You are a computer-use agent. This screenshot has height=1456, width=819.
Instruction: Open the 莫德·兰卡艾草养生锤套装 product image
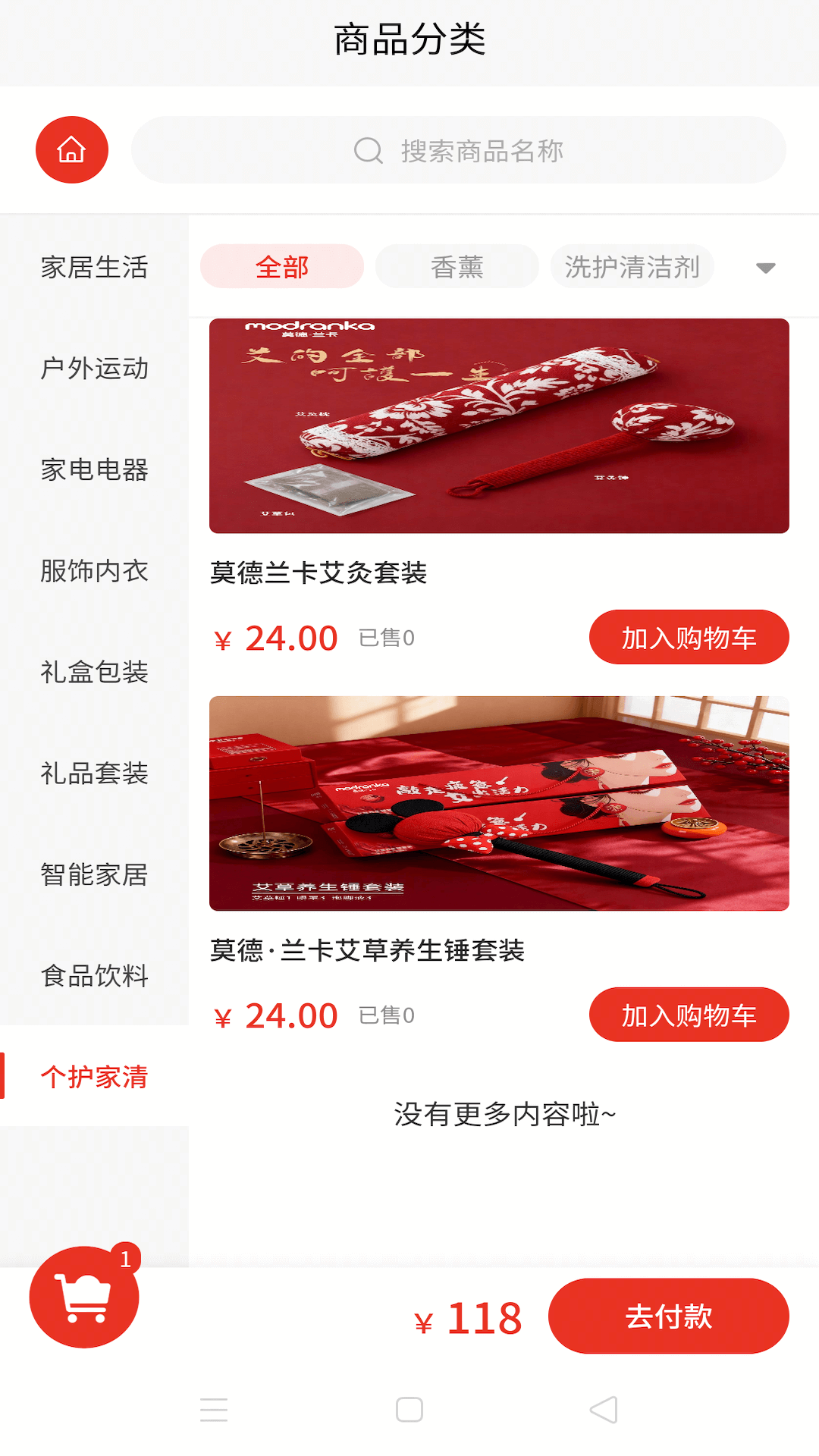499,803
